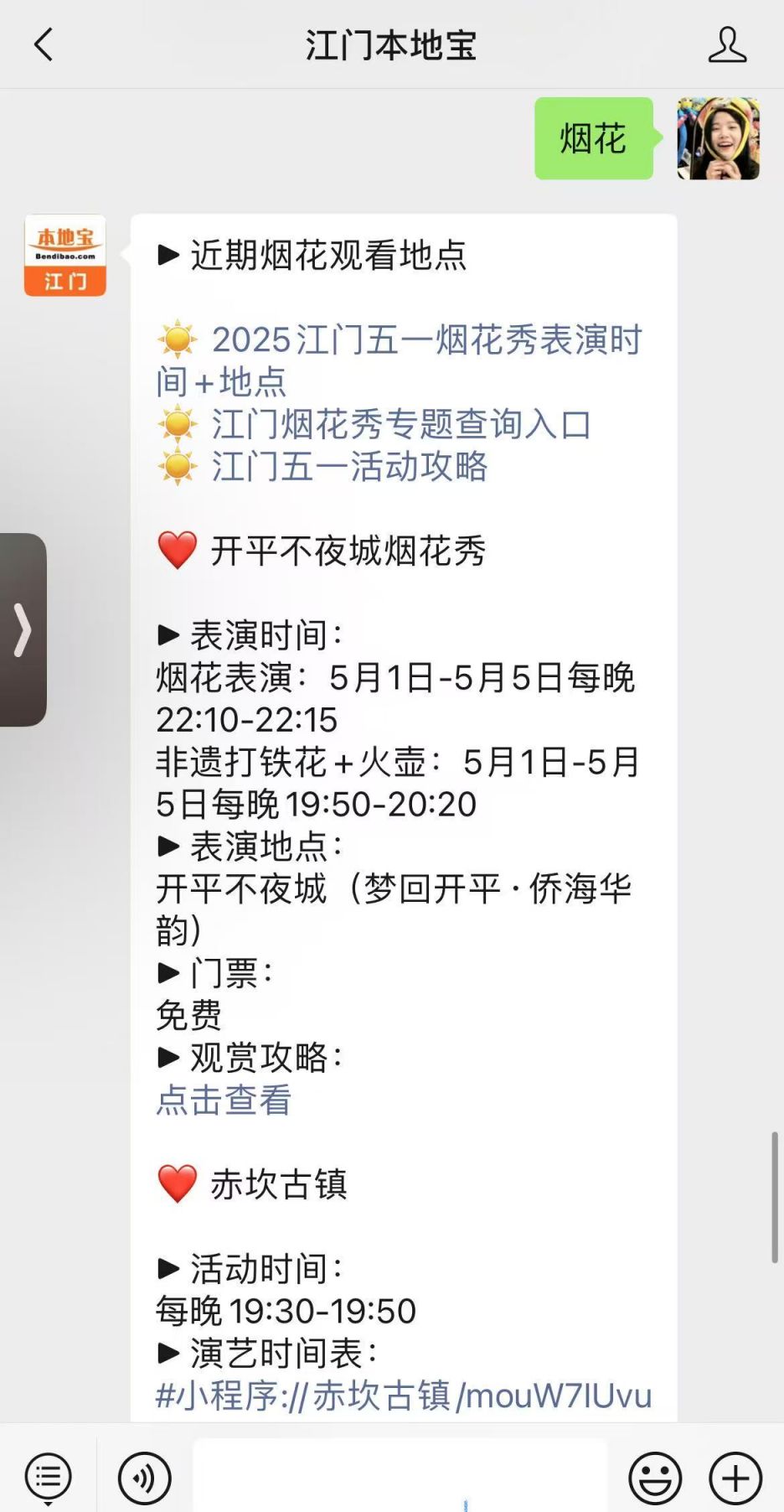Open link 江门烟花秀专题查询入口

pyautogui.click(x=401, y=424)
